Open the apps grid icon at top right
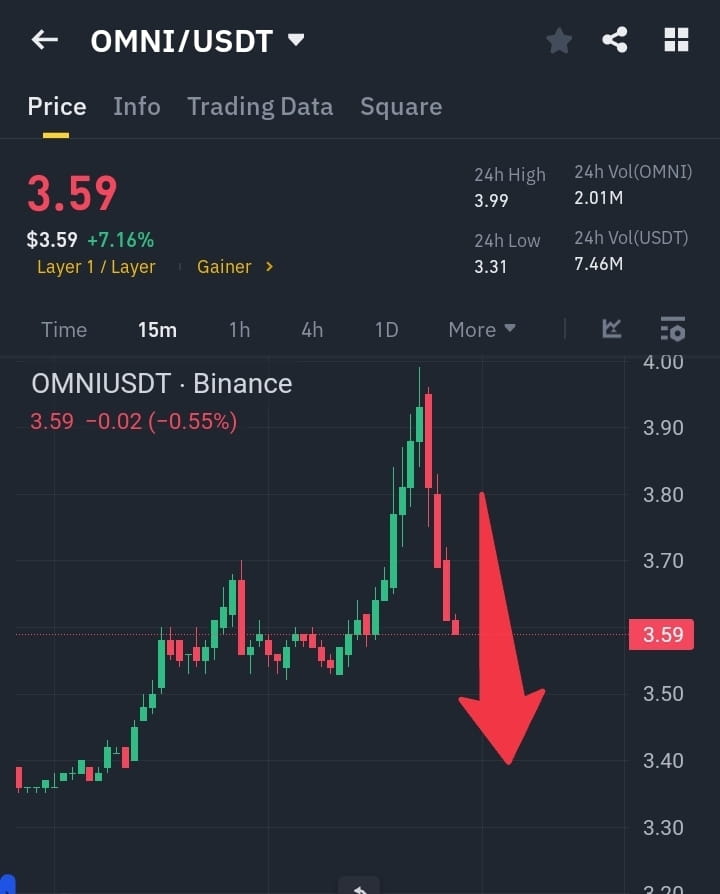The image size is (720, 894). (x=676, y=40)
